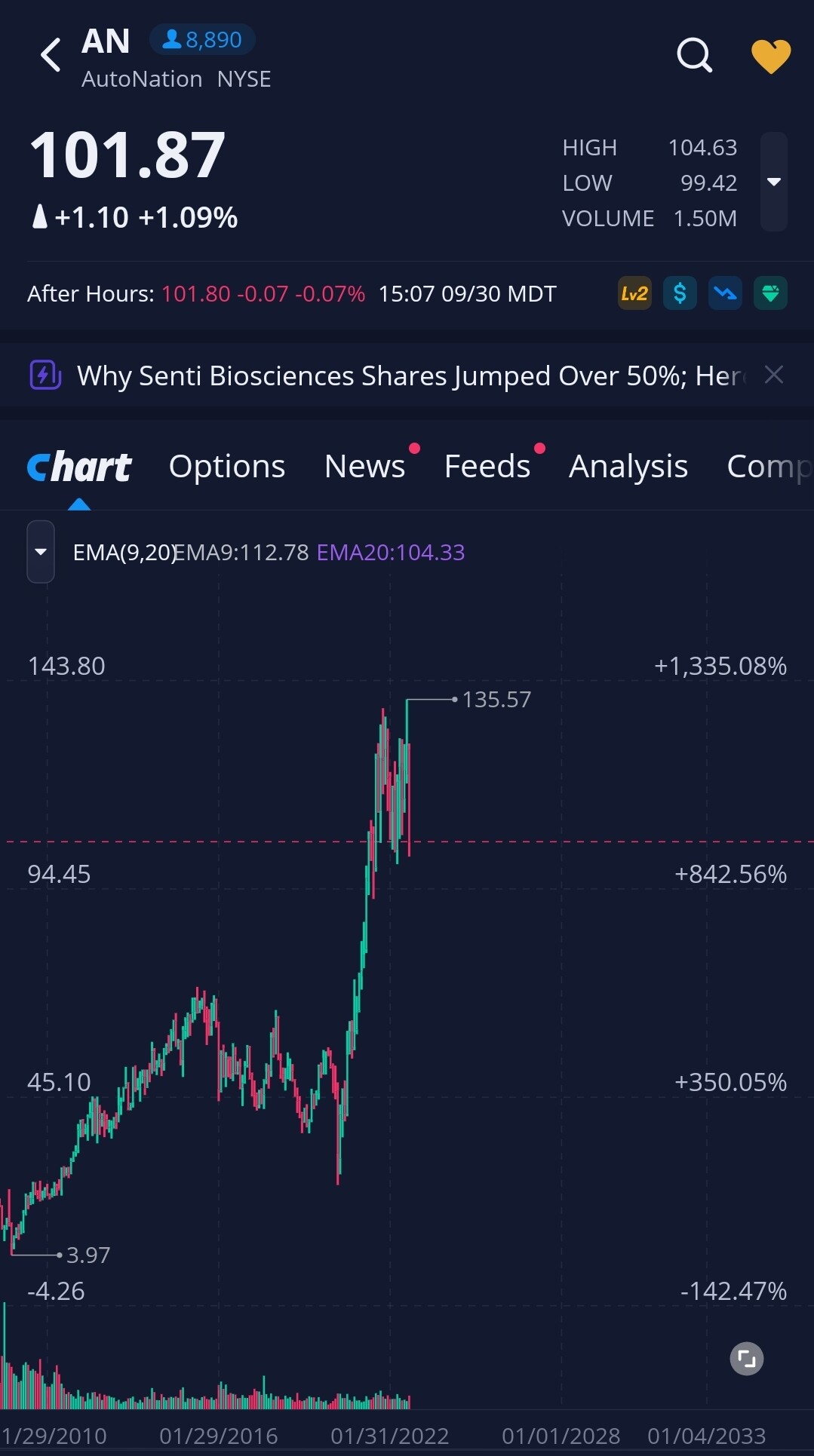Switch to the Options tab
814x1456 pixels.
(x=227, y=466)
